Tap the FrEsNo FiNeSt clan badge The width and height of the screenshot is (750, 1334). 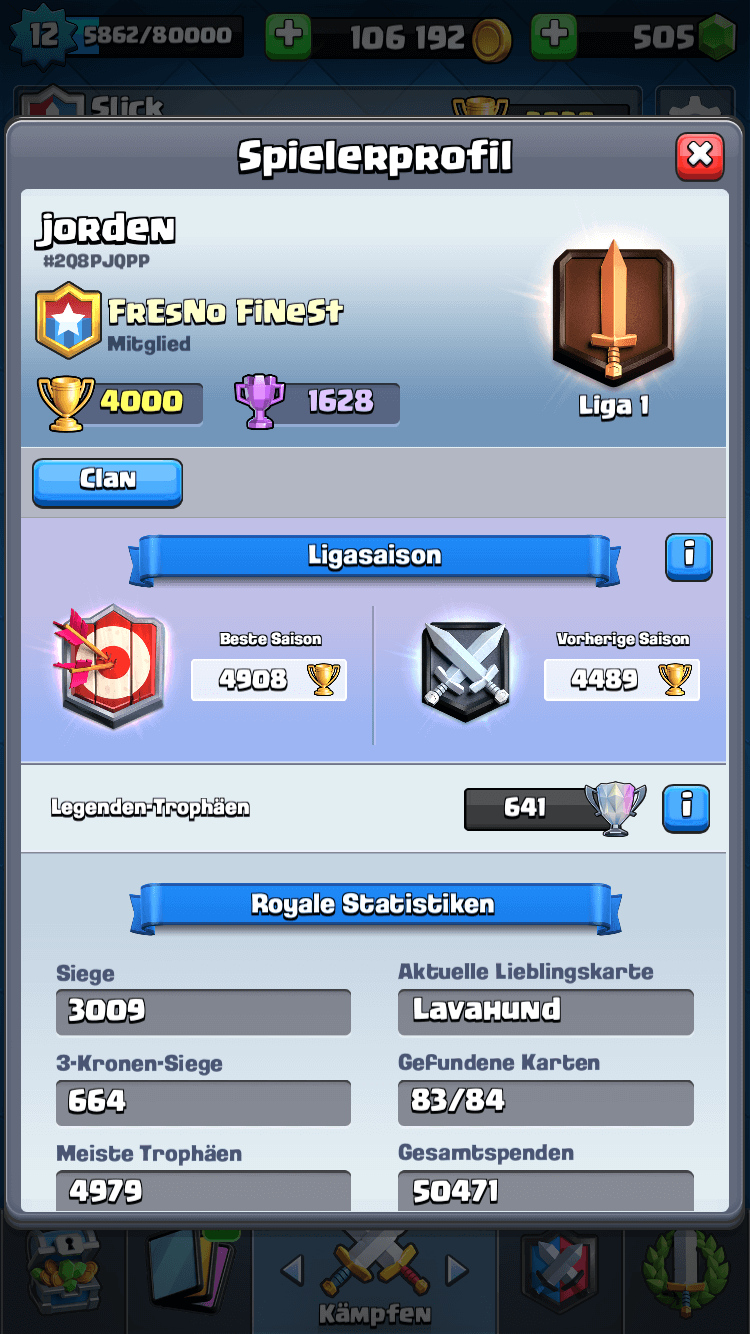point(68,320)
